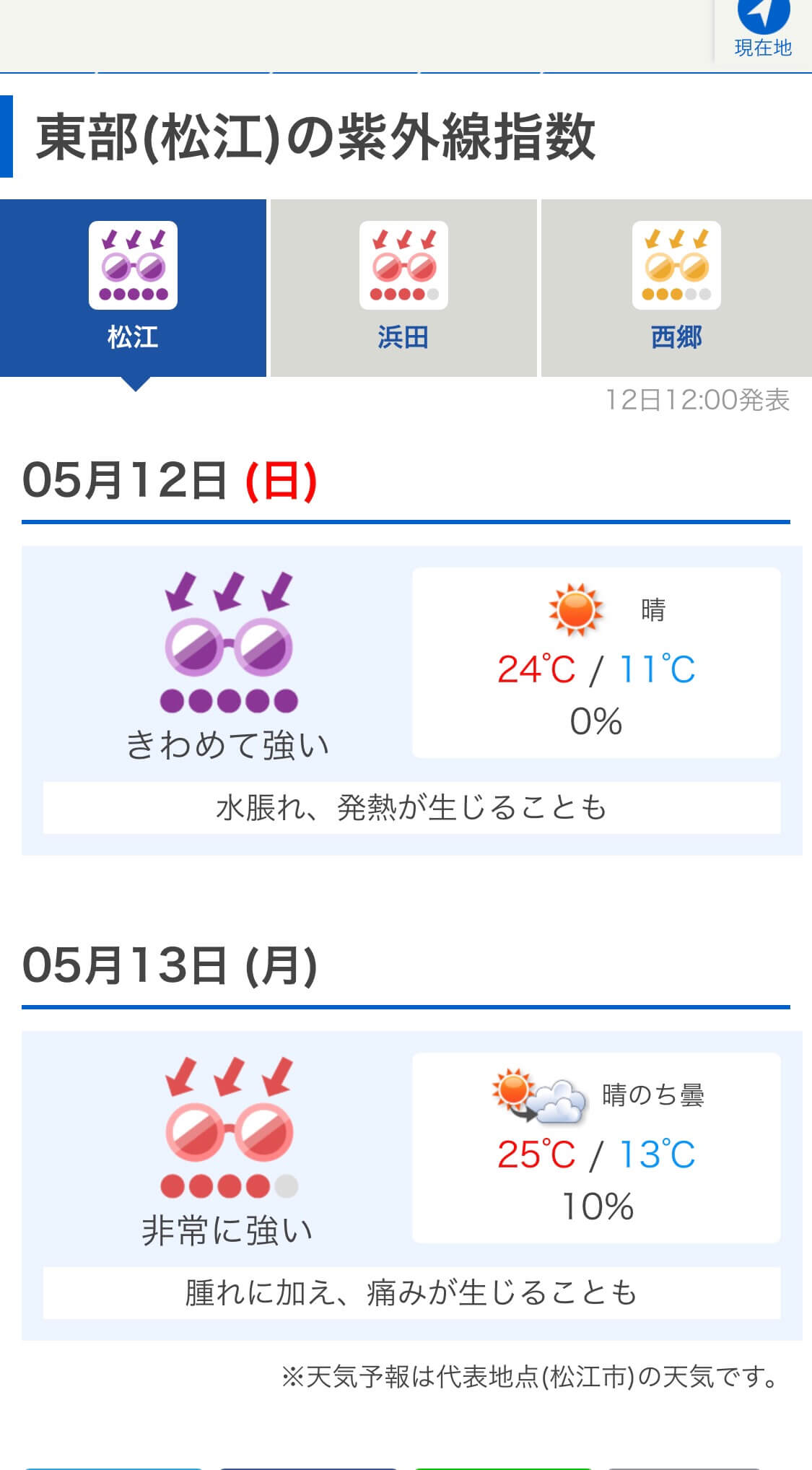Select the 松江 tab
This screenshot has width=812, height=1470.
[133, 287]
